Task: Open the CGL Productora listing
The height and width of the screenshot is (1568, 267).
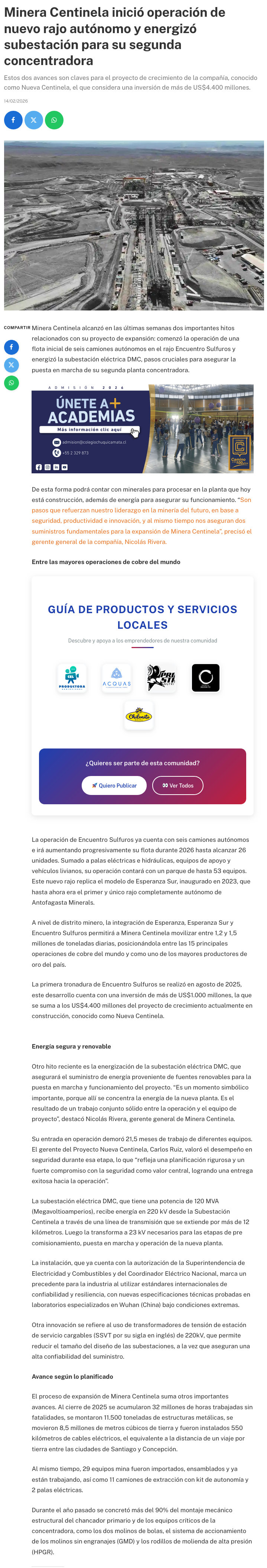Action: (x=72, y=677)
